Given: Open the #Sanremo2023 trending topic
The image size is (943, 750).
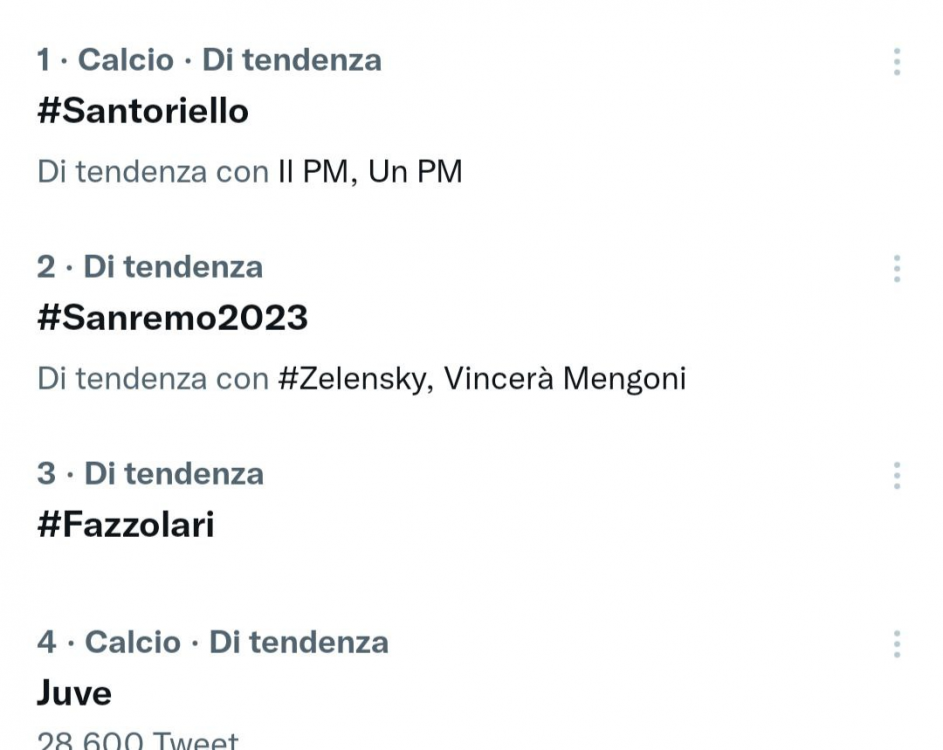Looking at the screenshot, I should 172,318.
